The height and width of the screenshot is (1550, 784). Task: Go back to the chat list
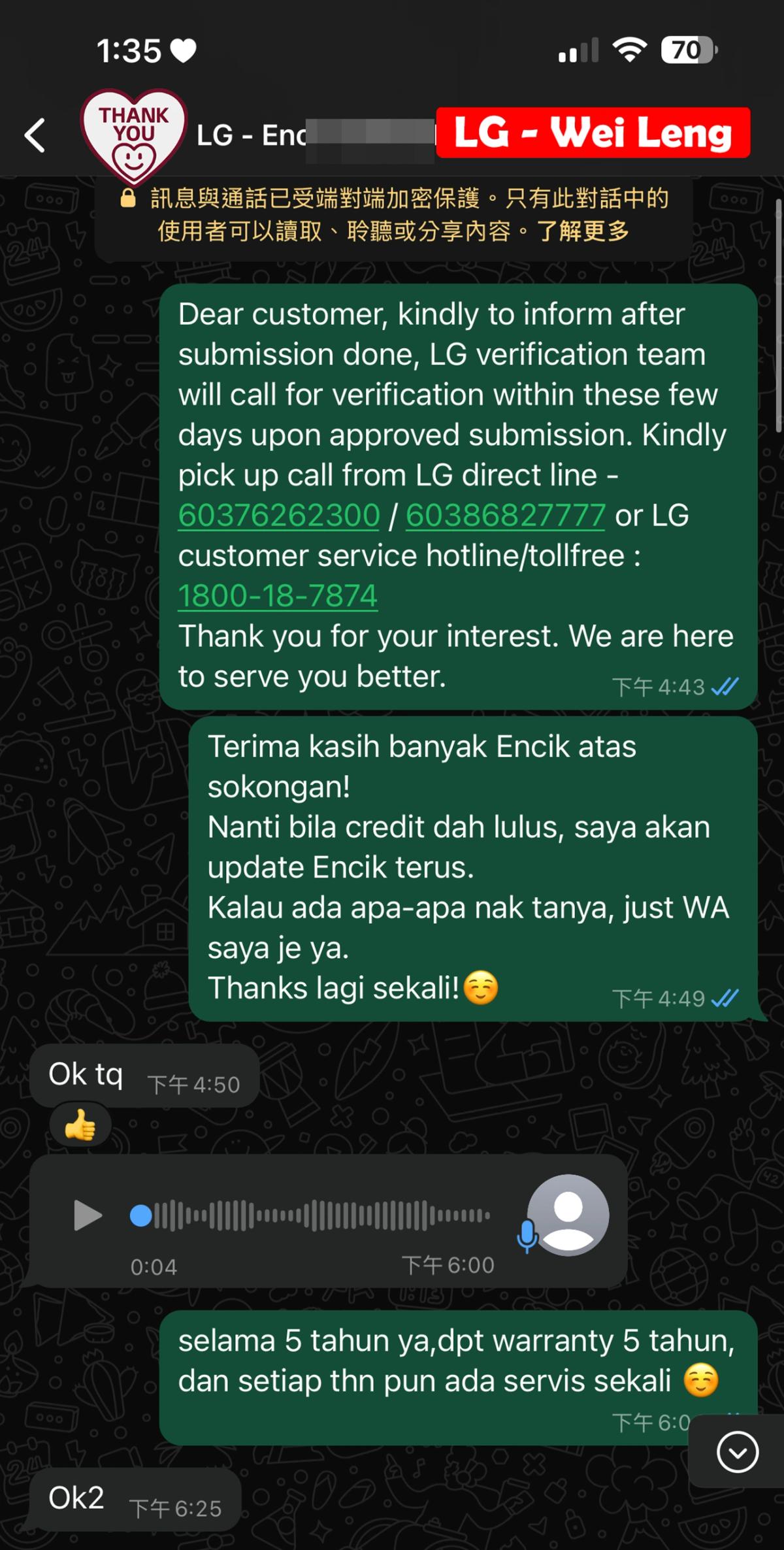tap(35, 135)
